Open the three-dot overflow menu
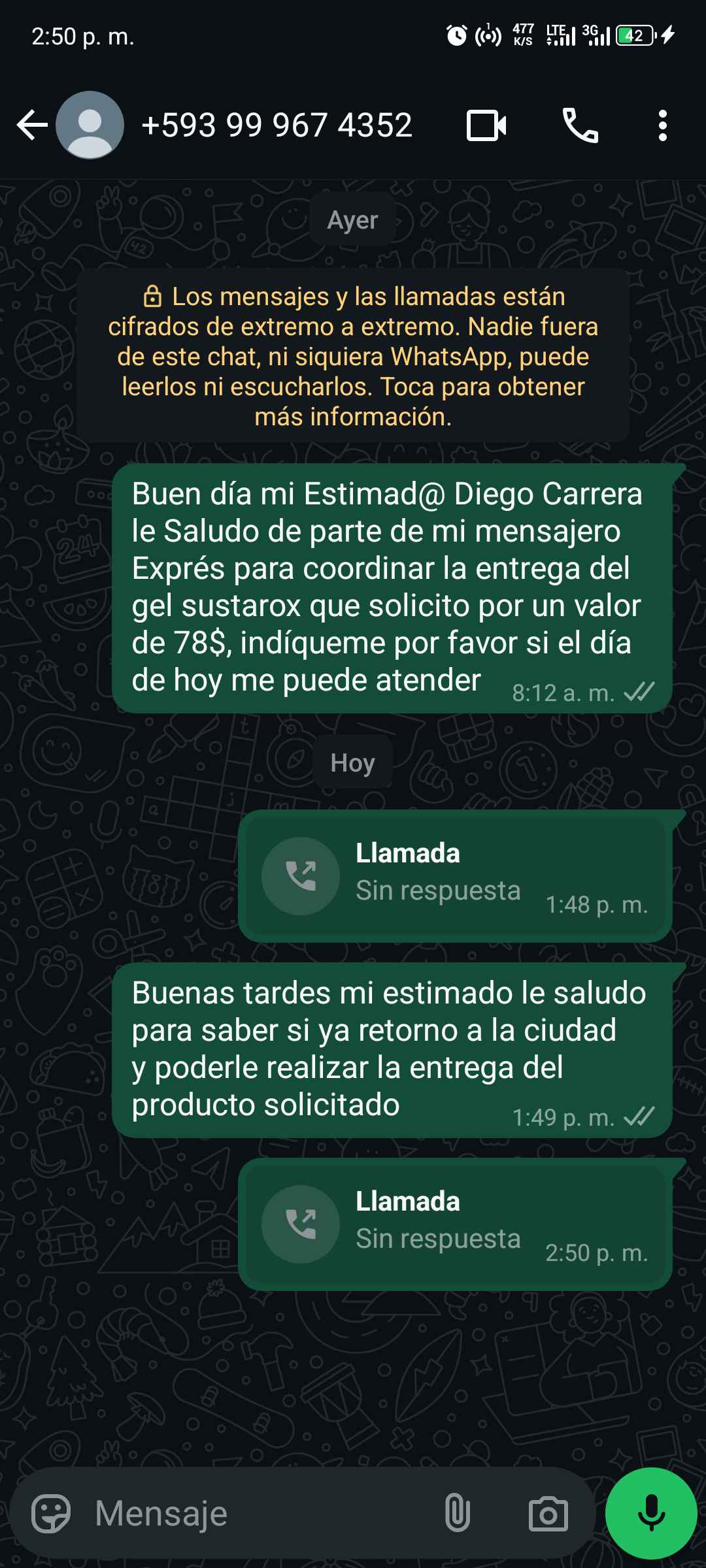The width and height of the screenshot is (706, 1568). click(663, 125)
